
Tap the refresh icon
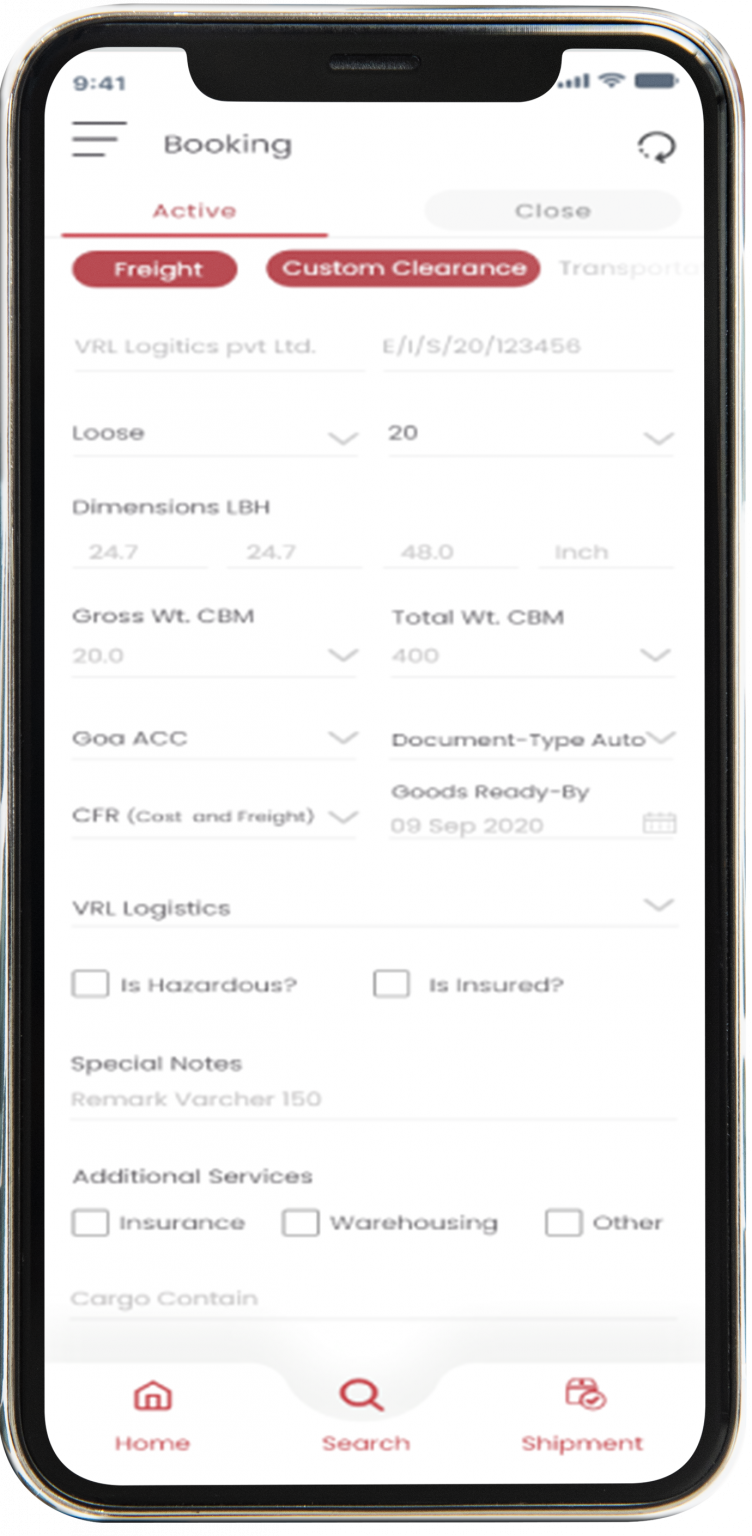coord(657,148)
